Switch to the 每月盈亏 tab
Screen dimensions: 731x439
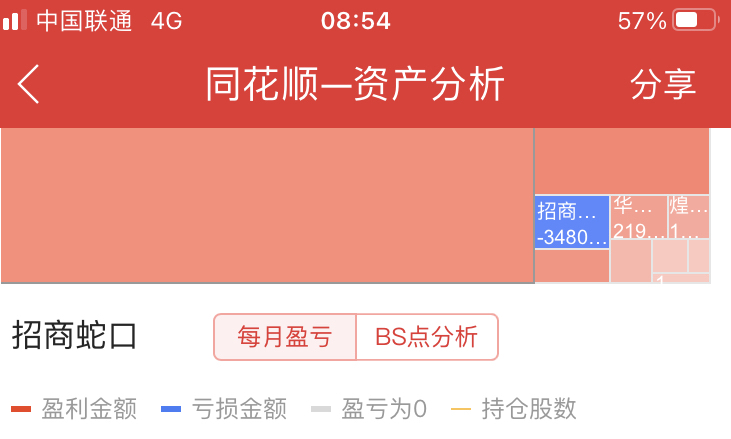tap(284, 337)
